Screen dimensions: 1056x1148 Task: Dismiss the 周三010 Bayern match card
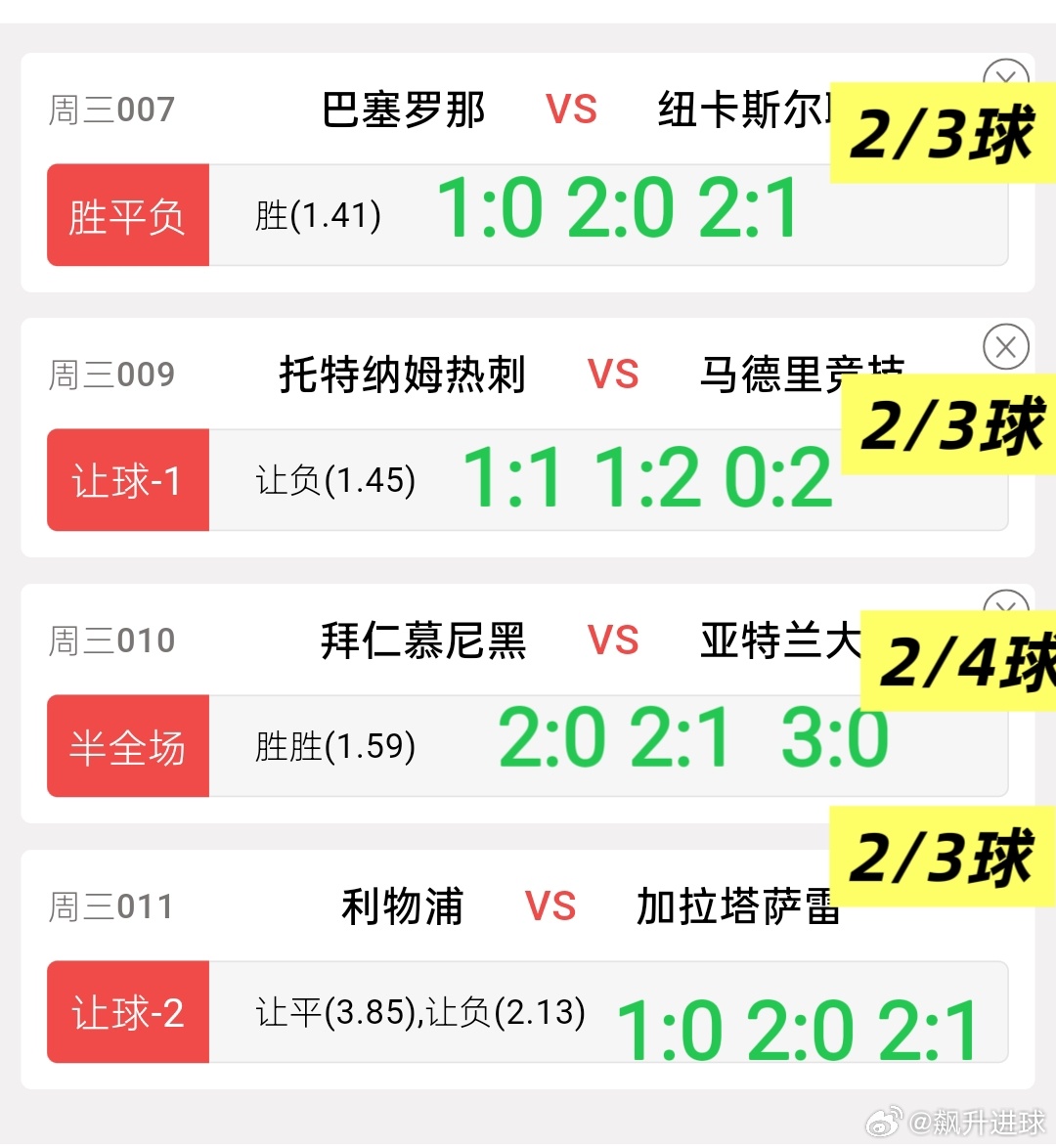click(x=1005, y=608)
